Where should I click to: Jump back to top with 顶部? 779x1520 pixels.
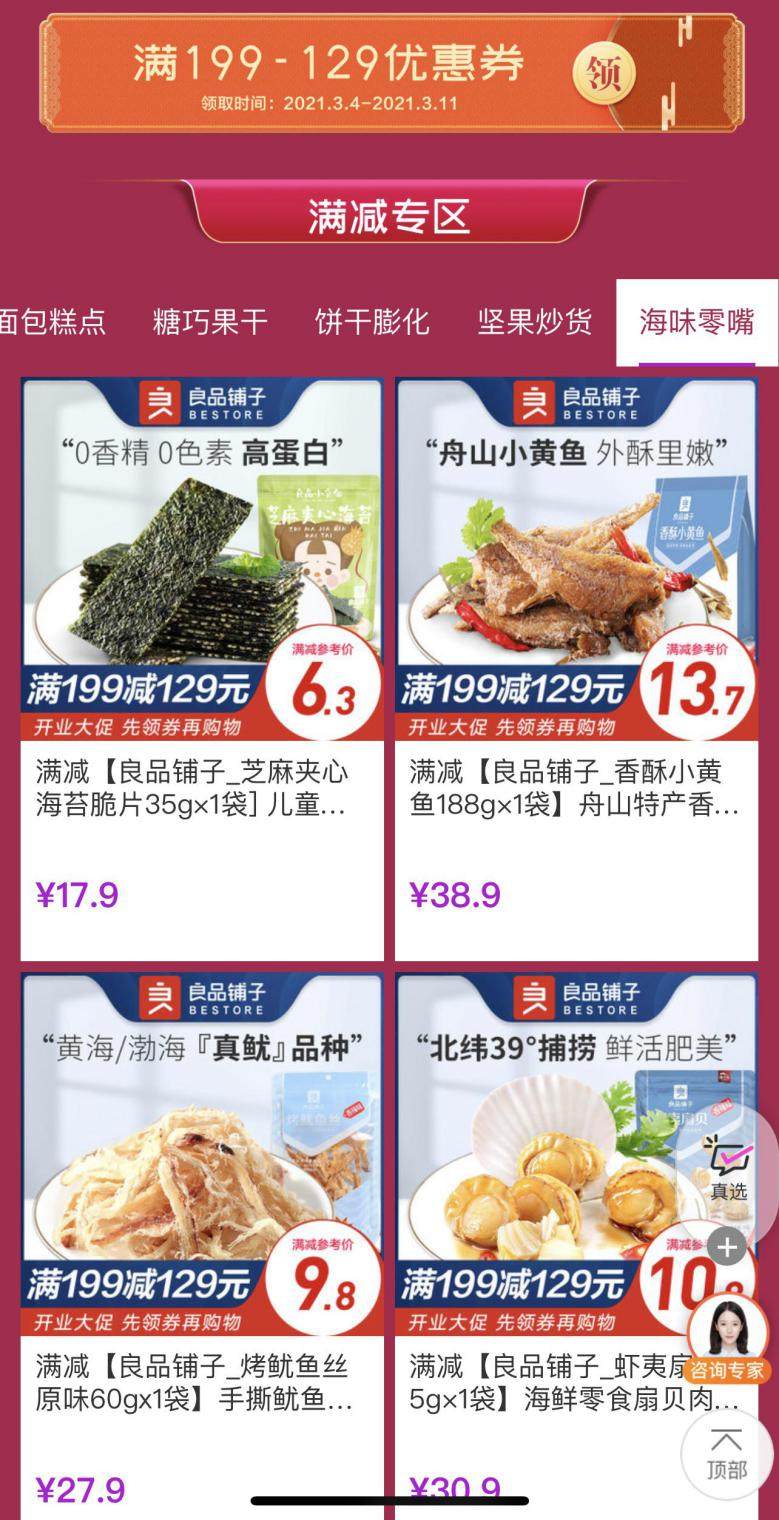pos(726,1455)
